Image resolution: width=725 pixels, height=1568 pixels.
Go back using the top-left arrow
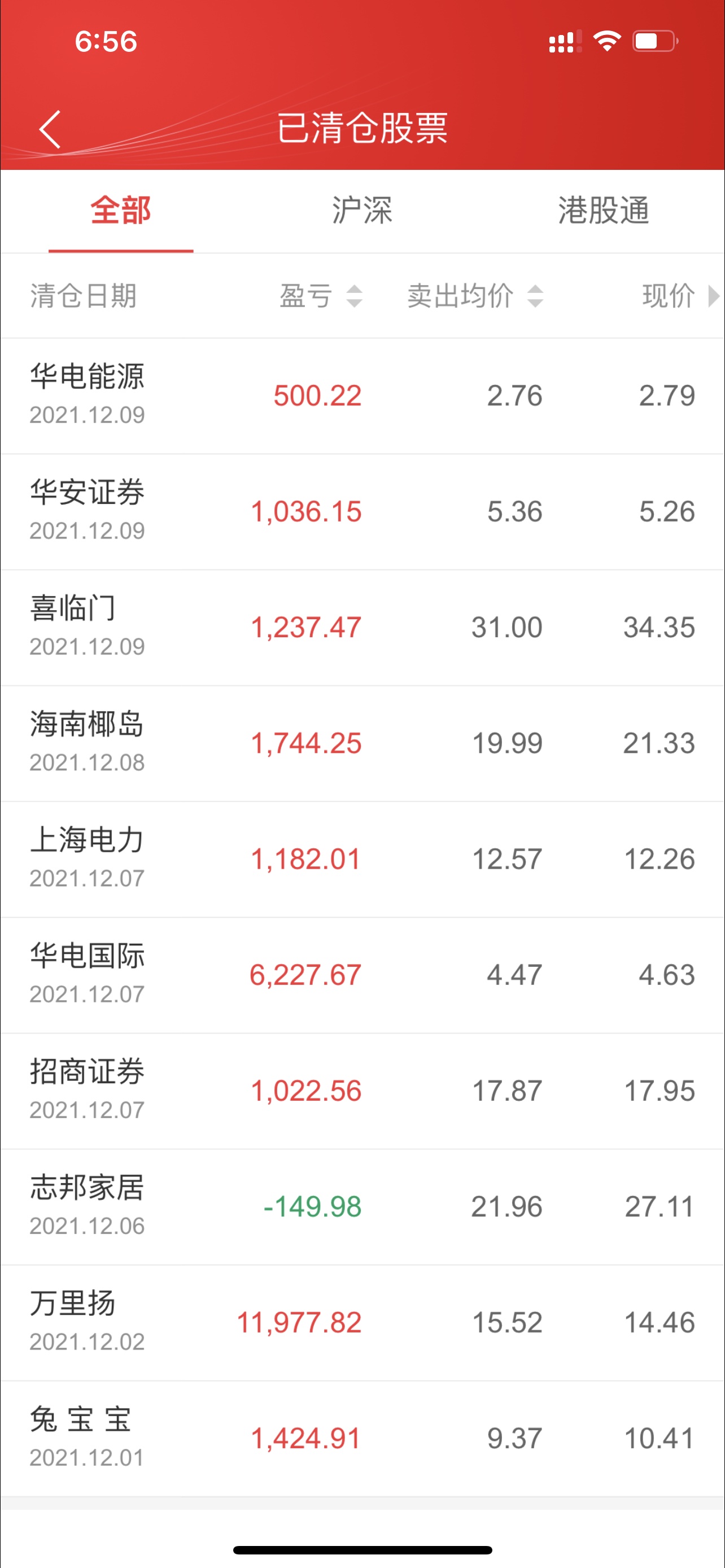tap(50, 129)
